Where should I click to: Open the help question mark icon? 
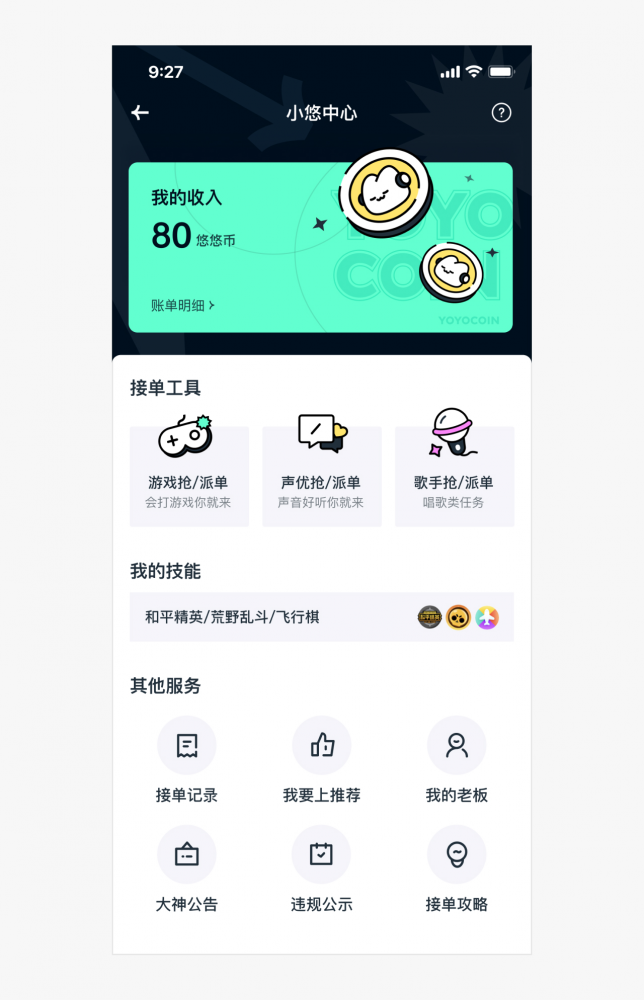pos(501,113)
